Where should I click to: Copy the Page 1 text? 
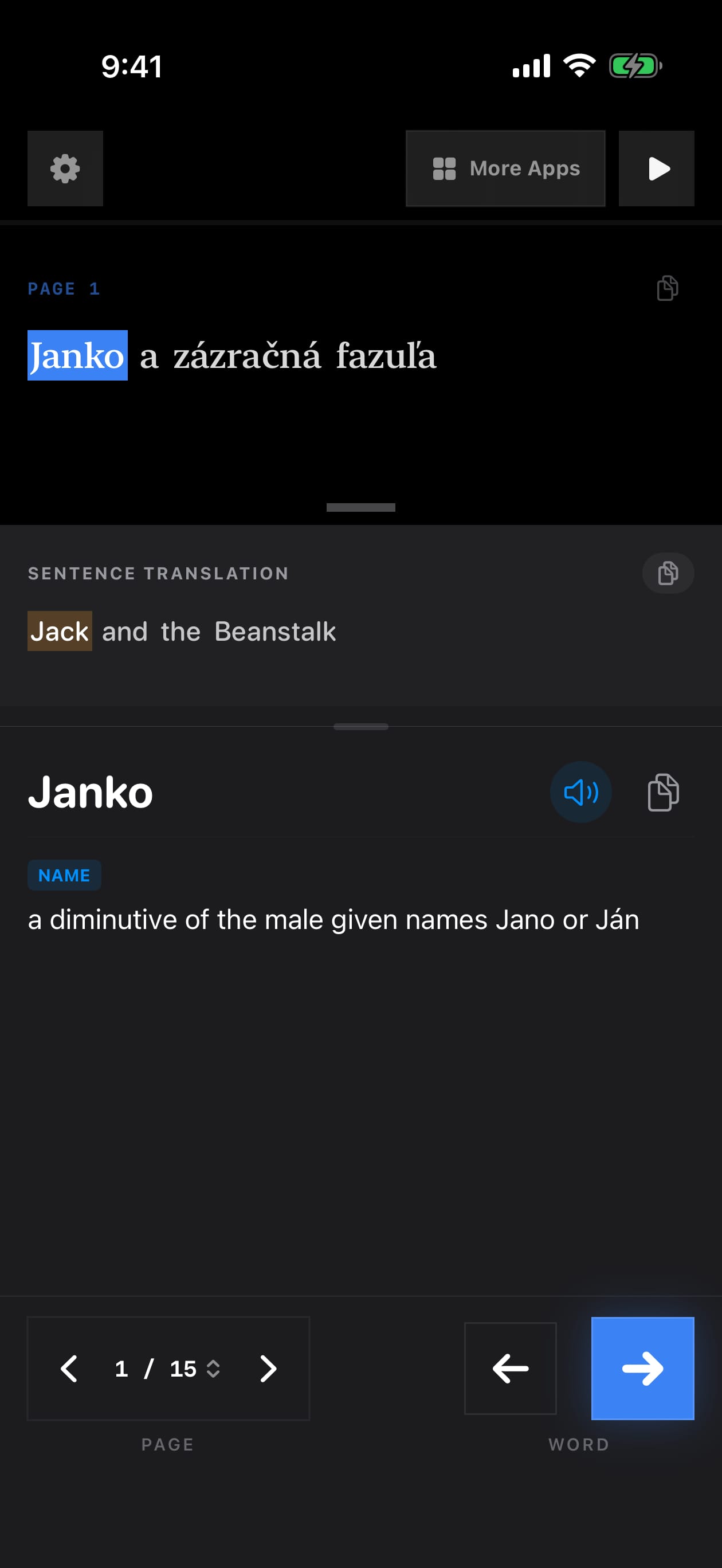tap(667, 288)
